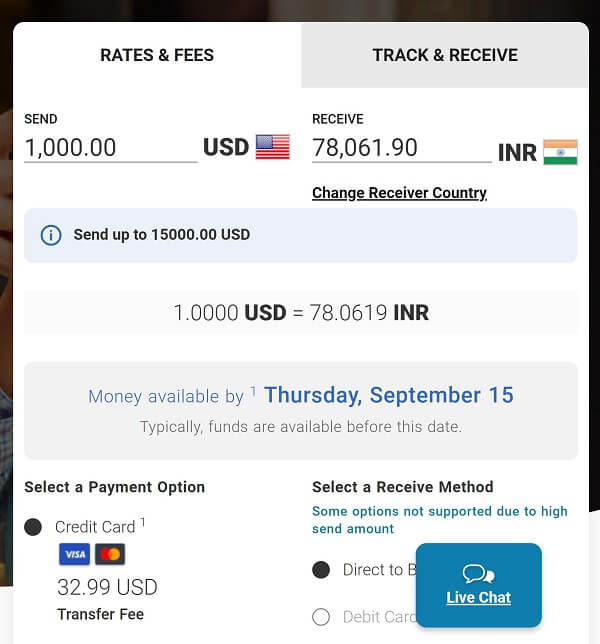Viewport: 600px width, 644px height.
Task: Edit the Send amount field
Action: coord(110,148)
